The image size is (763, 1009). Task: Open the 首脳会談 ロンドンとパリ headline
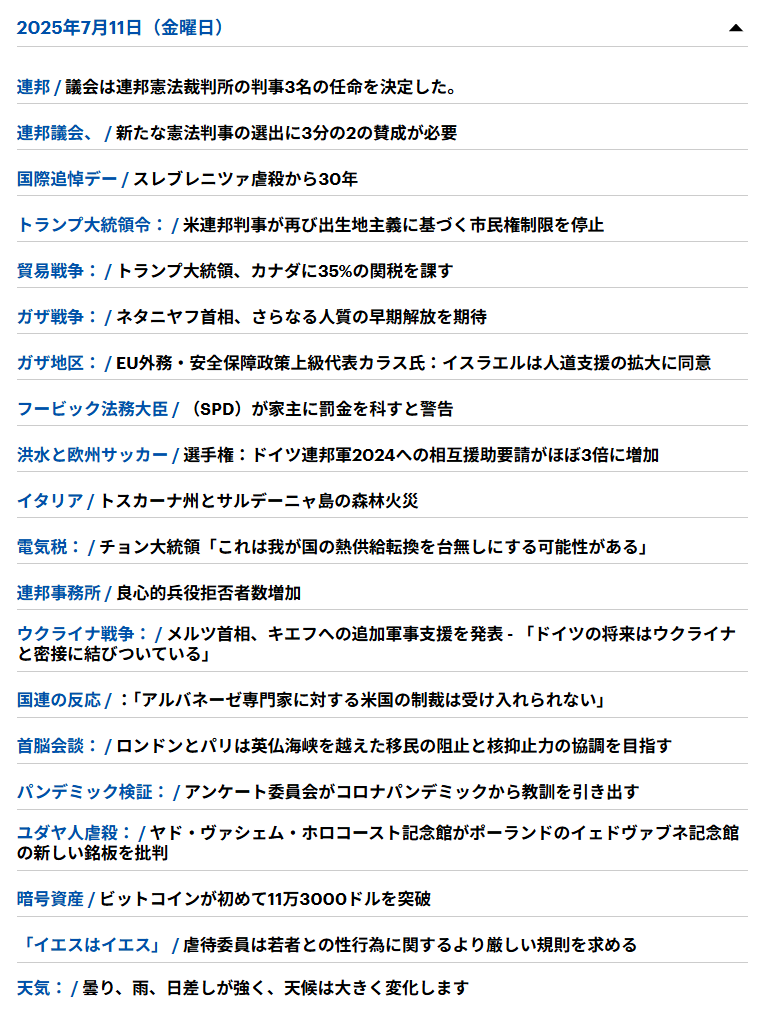(344, 746)
